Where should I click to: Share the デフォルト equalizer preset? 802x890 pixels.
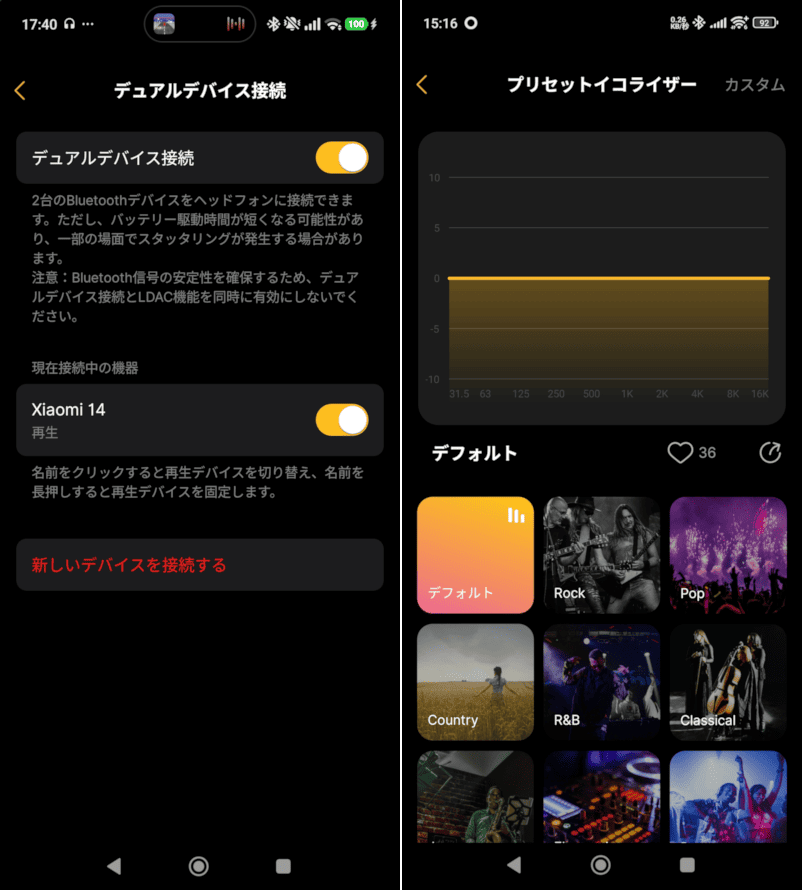pos(769,453)
